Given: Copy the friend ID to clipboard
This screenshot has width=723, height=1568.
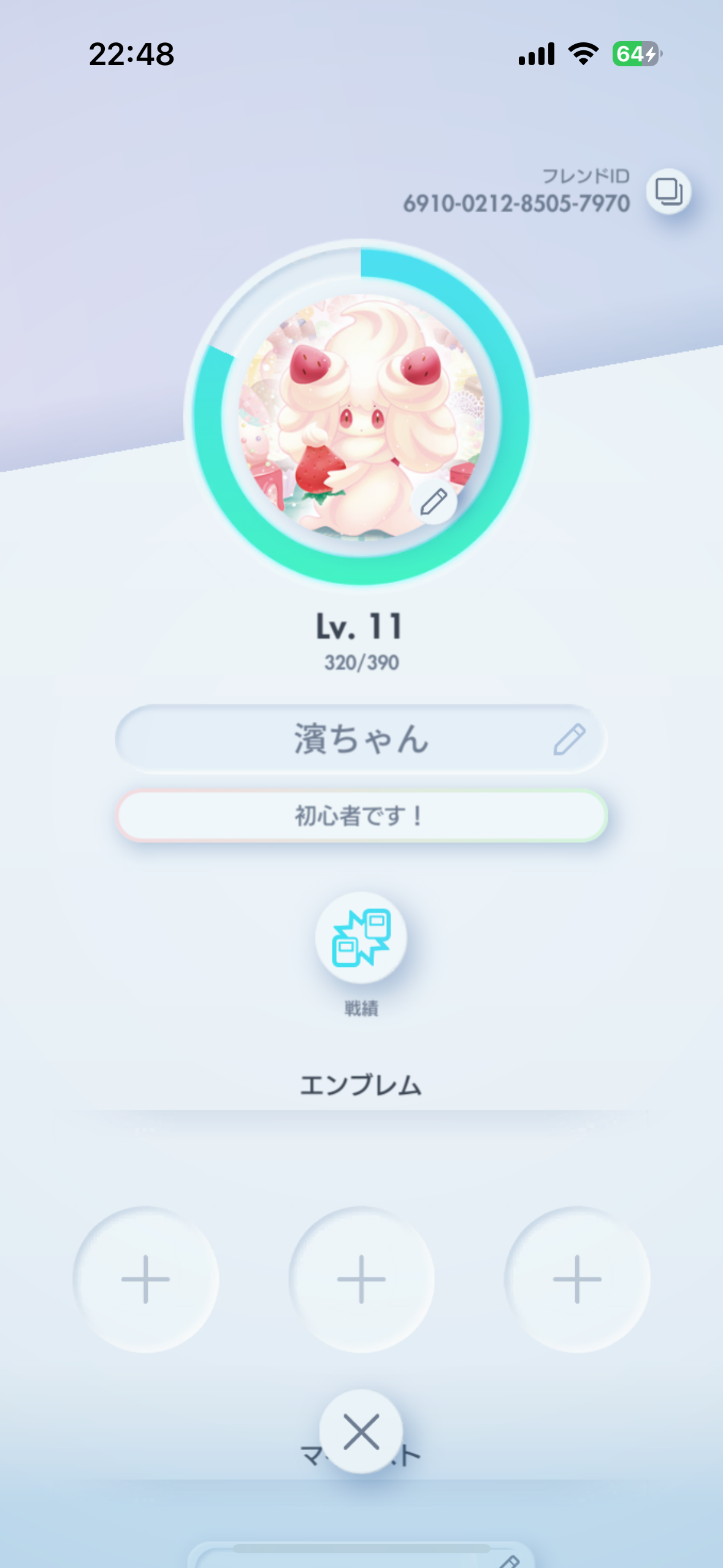Looking at the screenshot, I should (668, 191).
